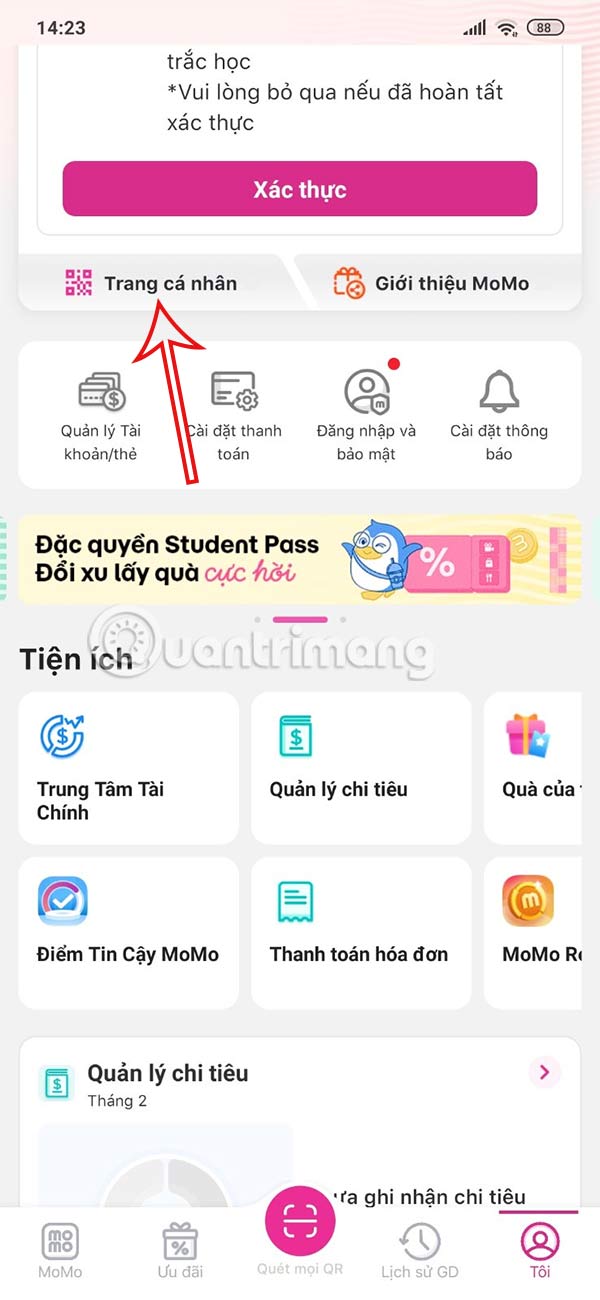Open Cài đặt thông báo
This screenshot has width=600, height=1300.
(498, 415)
